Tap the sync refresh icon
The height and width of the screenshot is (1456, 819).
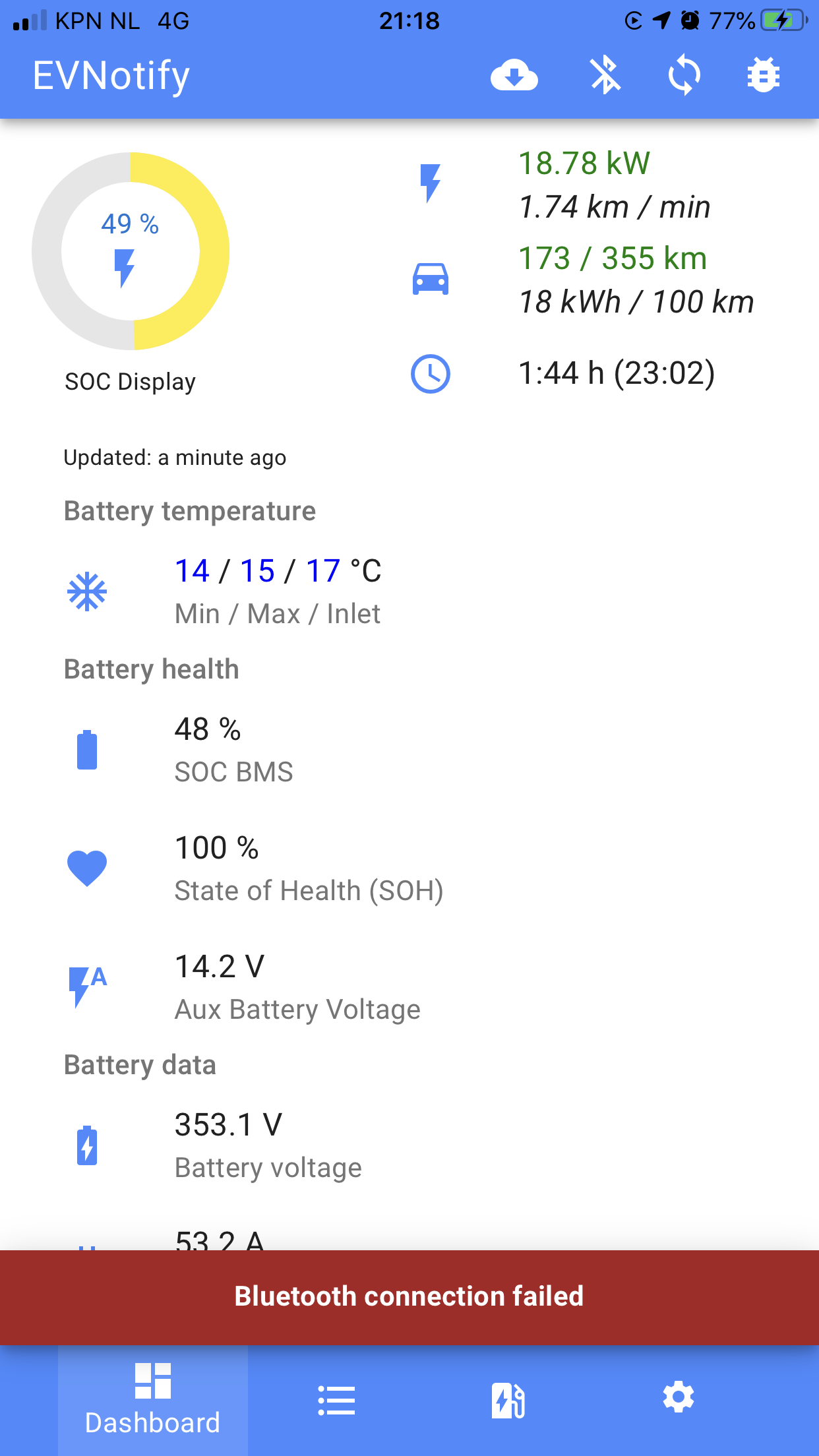(x=684, y=75)
